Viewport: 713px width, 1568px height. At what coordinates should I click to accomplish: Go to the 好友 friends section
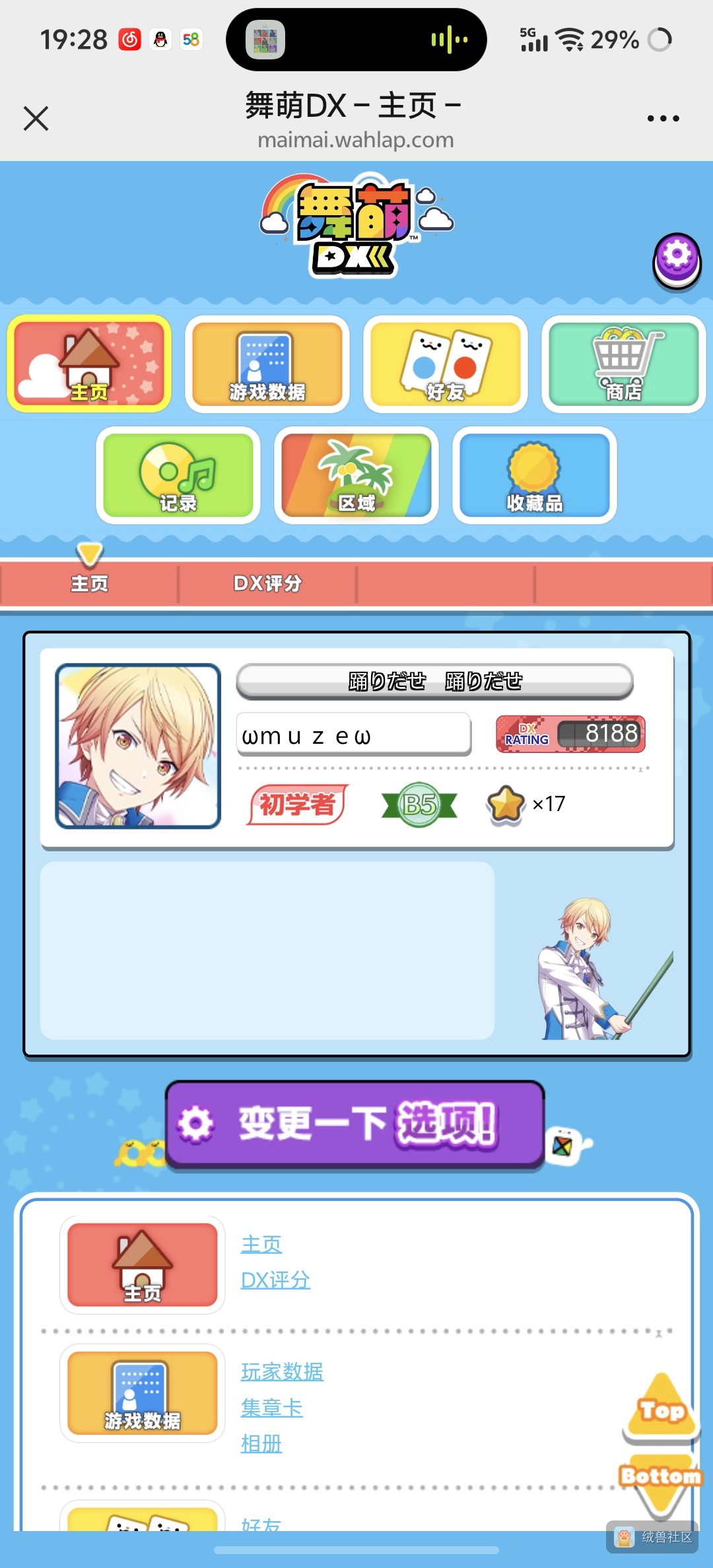446,364
